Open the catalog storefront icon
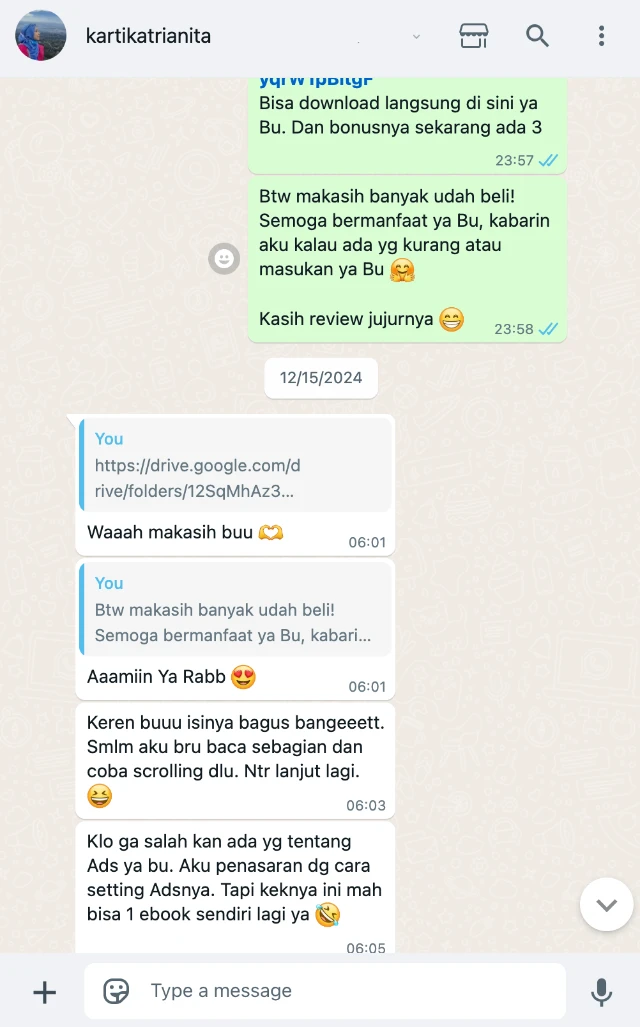Screen dimensions: 640x1027 pos(474,37)
